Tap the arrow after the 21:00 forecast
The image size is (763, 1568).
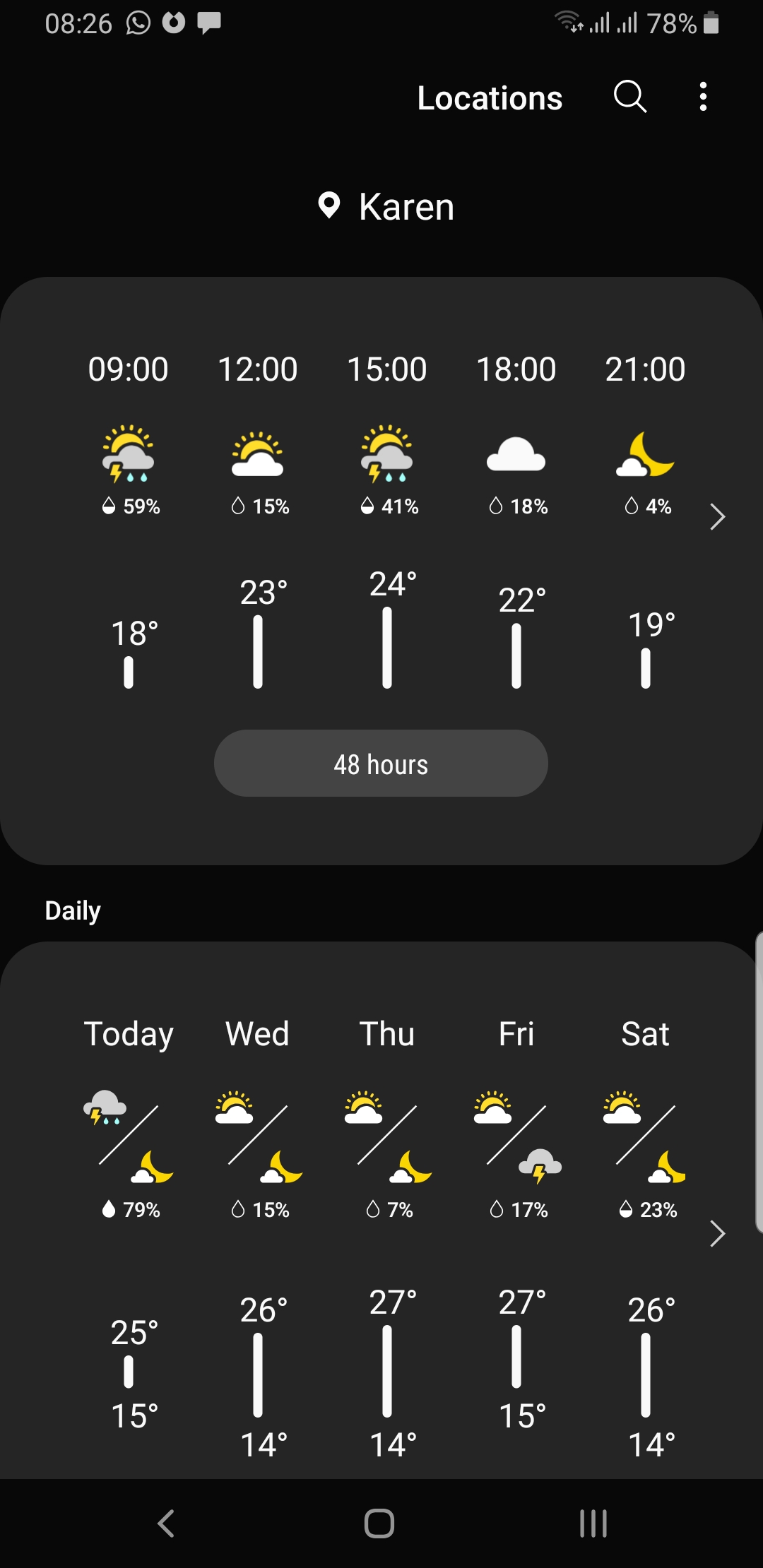coord(717,517)
